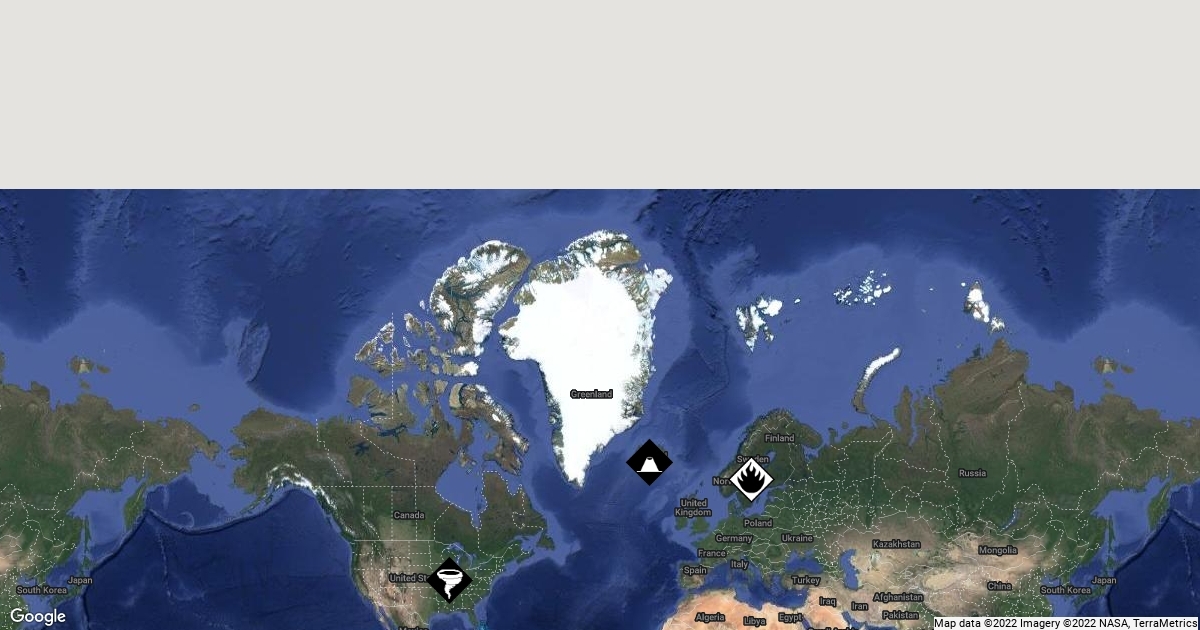Image resolution: width=1200 pixels, height=630 pixels.
Task: Select the storm marker over United States
Action: click(x=449, y=580)
